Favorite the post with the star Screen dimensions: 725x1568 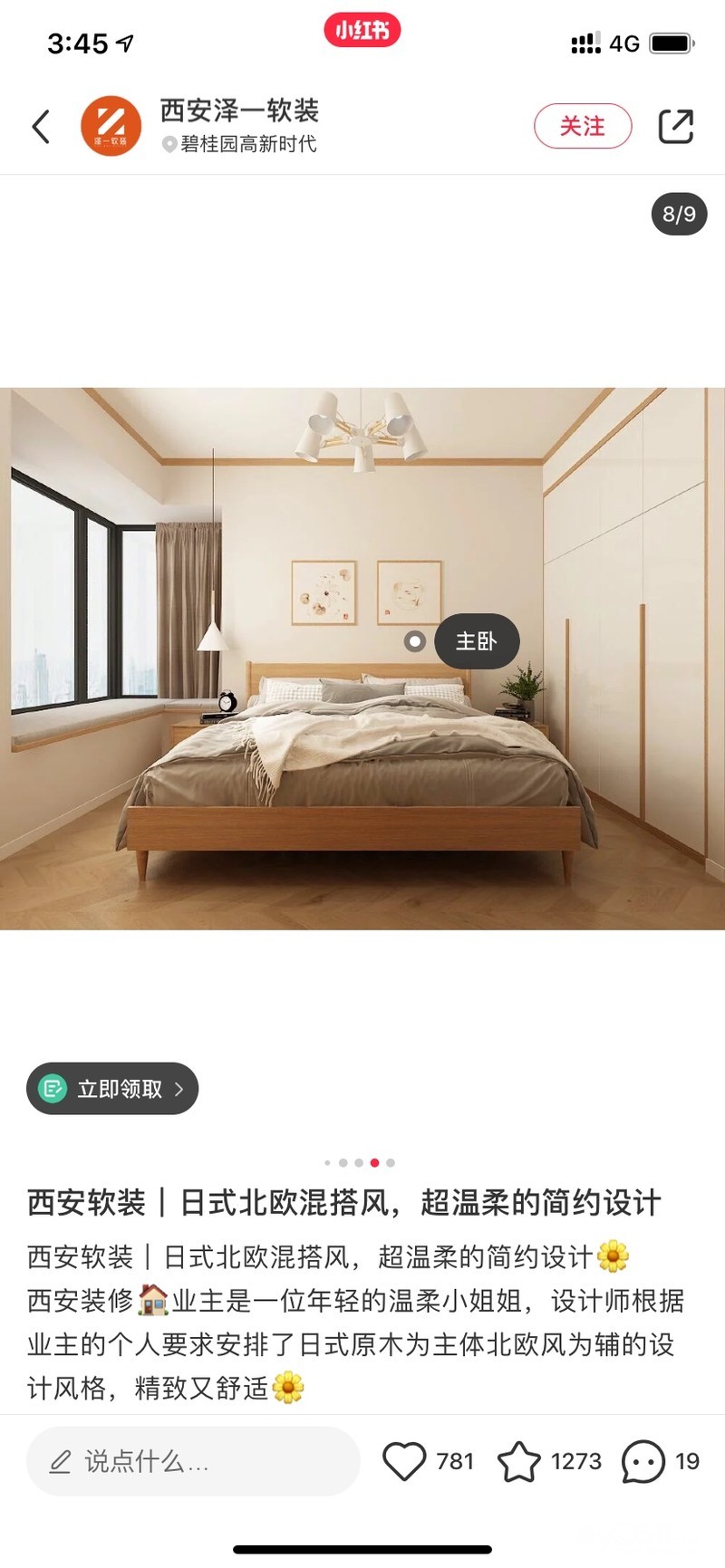tap(519, 1460)
